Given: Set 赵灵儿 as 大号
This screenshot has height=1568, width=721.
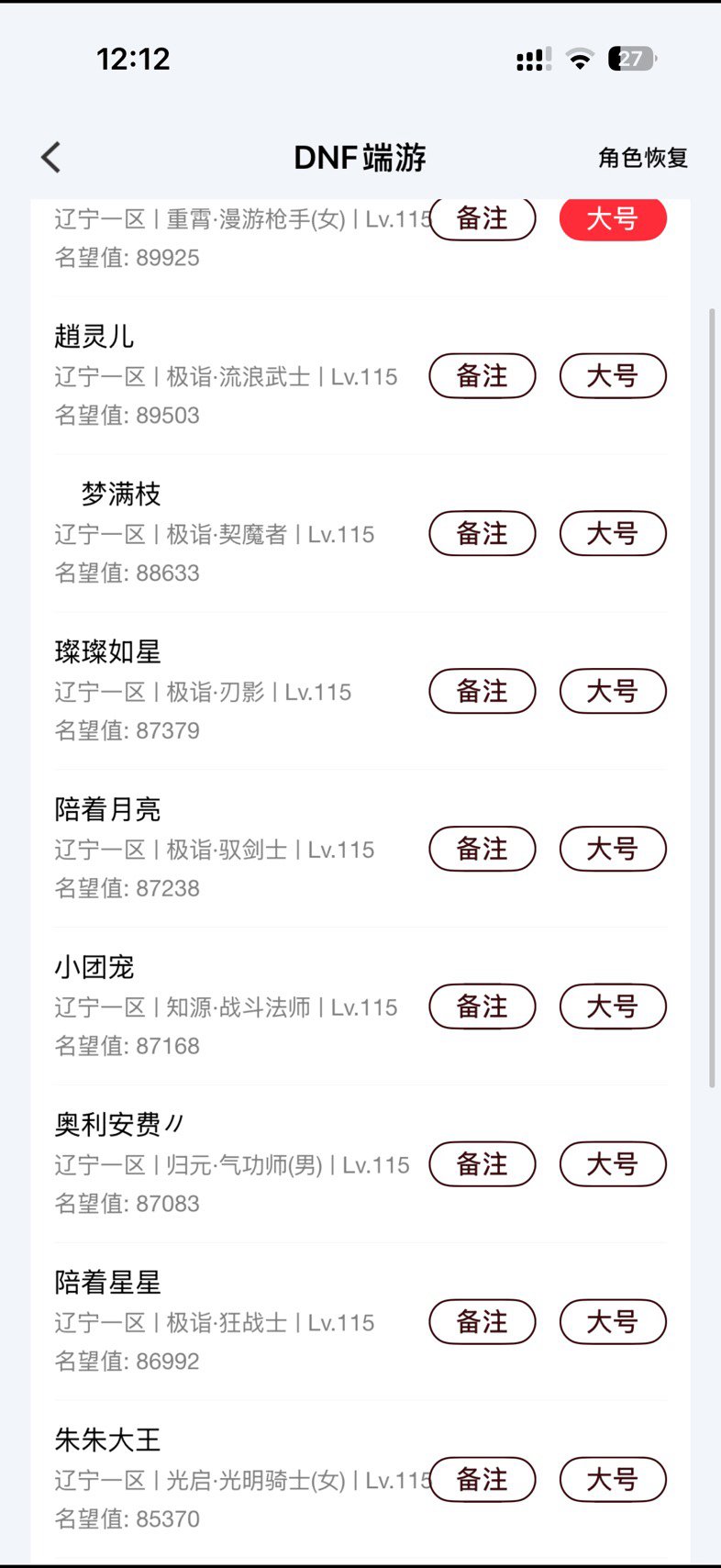Looking at the screenshot, I should (x=613, y=376).
